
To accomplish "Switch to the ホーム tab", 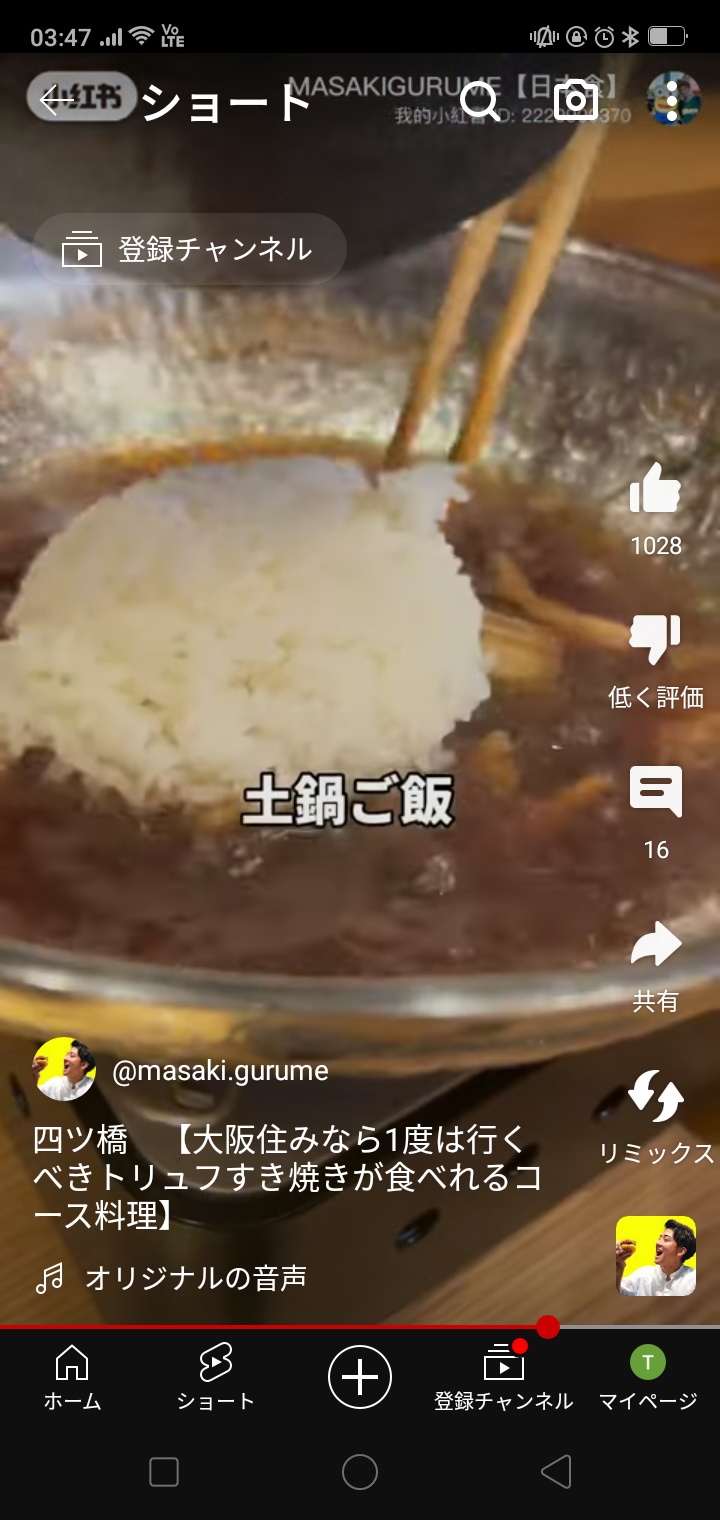I will pyautogui.click(x=72, y=1377).
